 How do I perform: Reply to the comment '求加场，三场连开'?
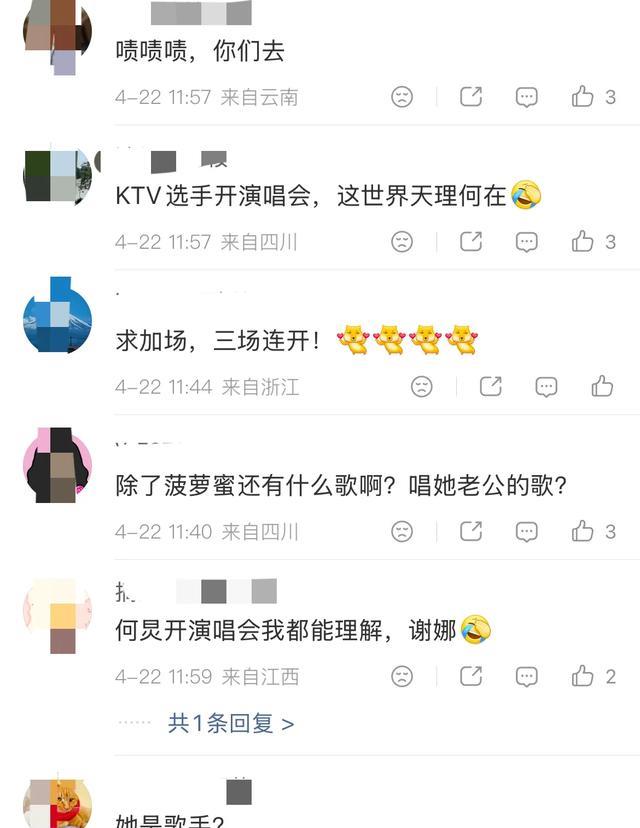point(546,387)
